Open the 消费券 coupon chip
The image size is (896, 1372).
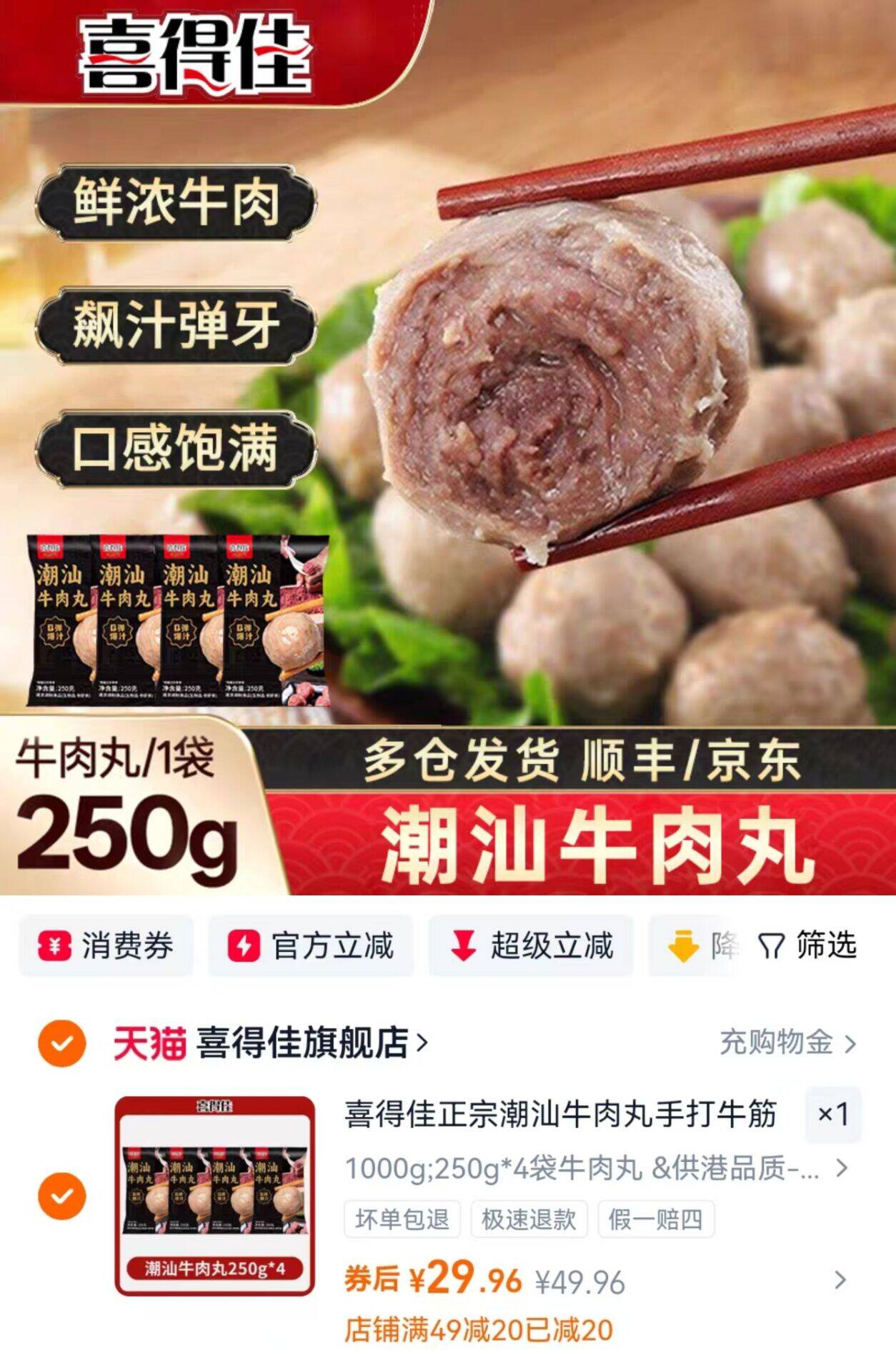[x=106, y=946]
